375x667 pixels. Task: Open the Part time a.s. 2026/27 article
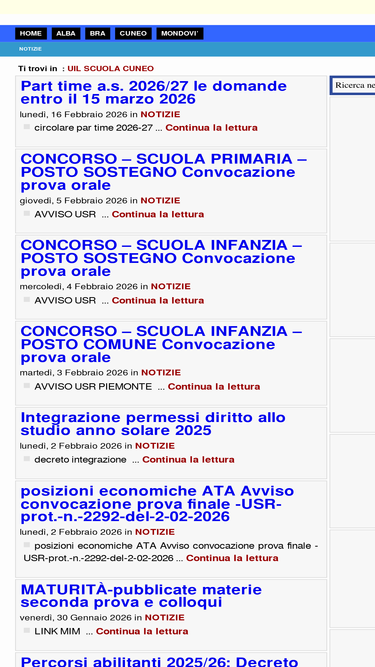coord(153,92)
